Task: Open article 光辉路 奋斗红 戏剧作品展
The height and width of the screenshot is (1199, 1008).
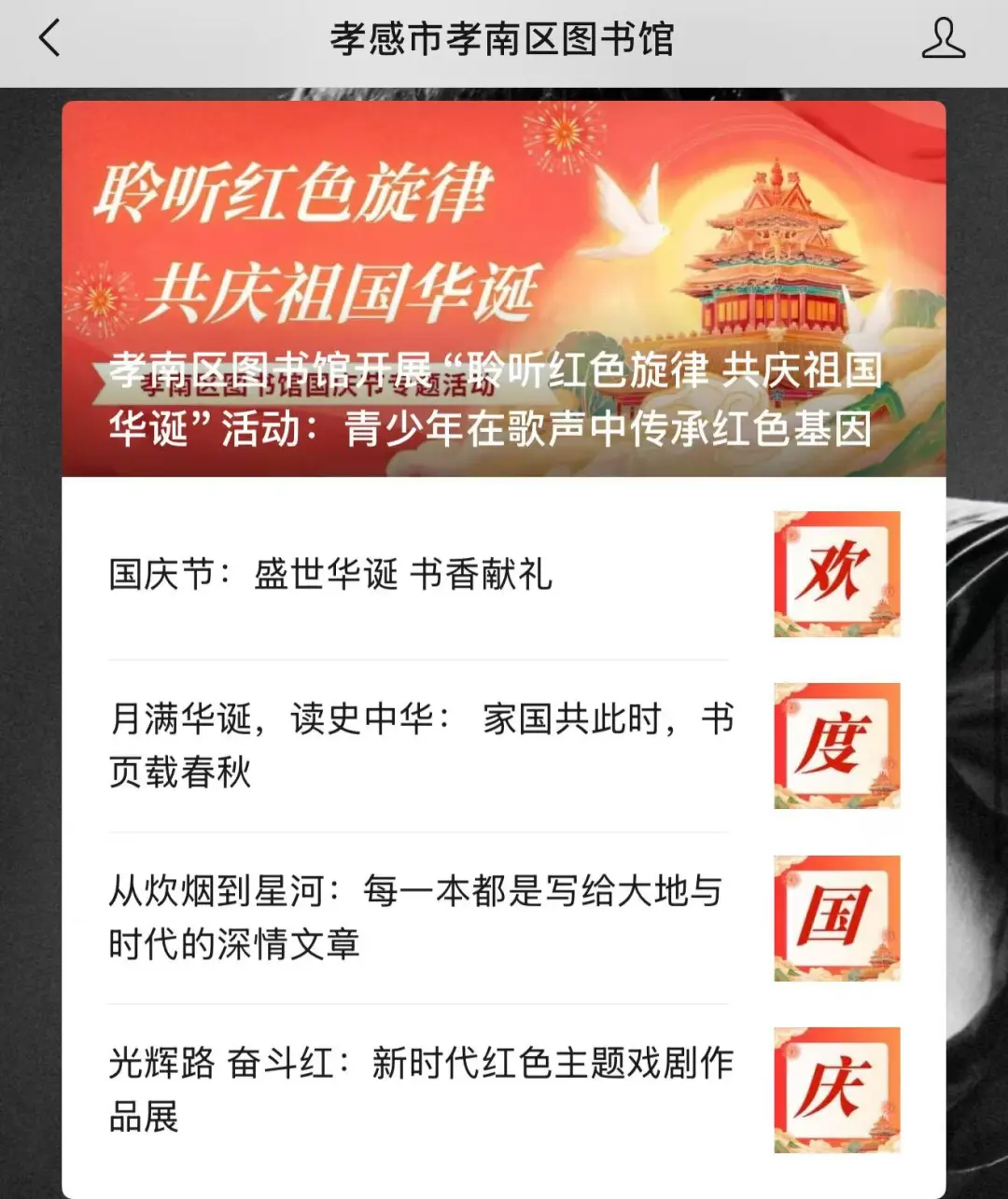Action: pos(420,1088)
